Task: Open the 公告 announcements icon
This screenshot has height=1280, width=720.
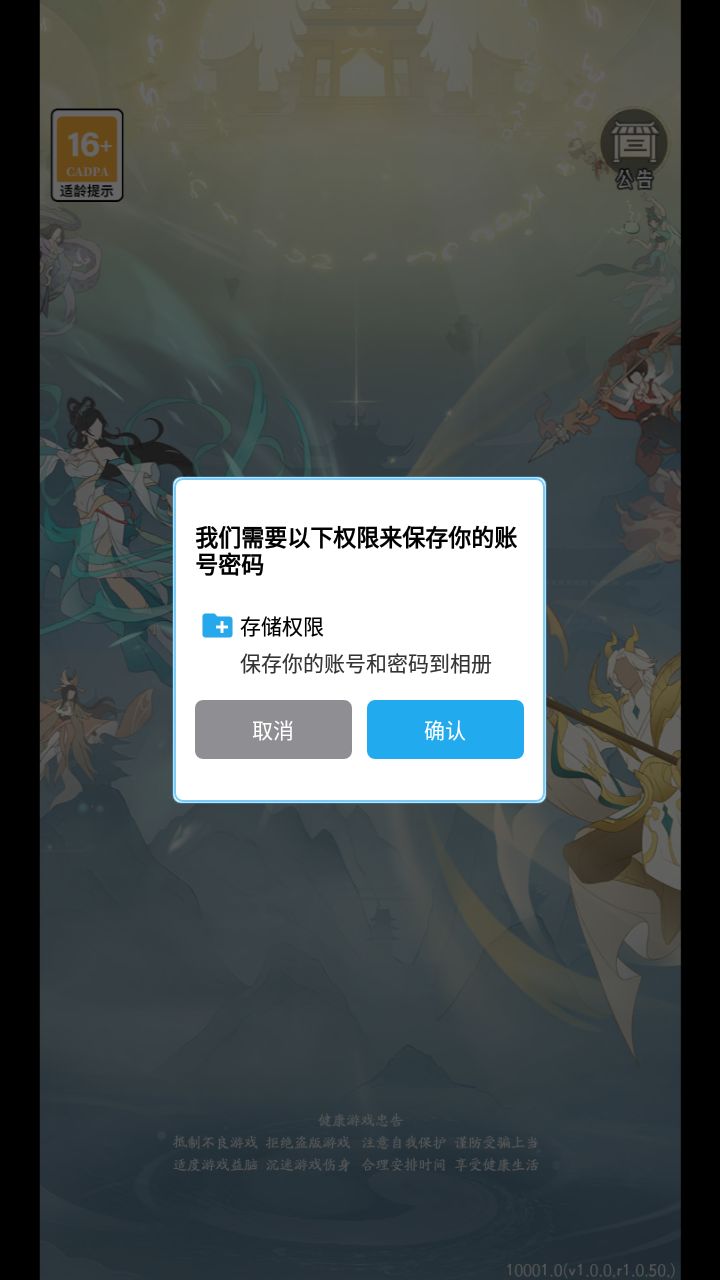Action: (x=634, y=152)
